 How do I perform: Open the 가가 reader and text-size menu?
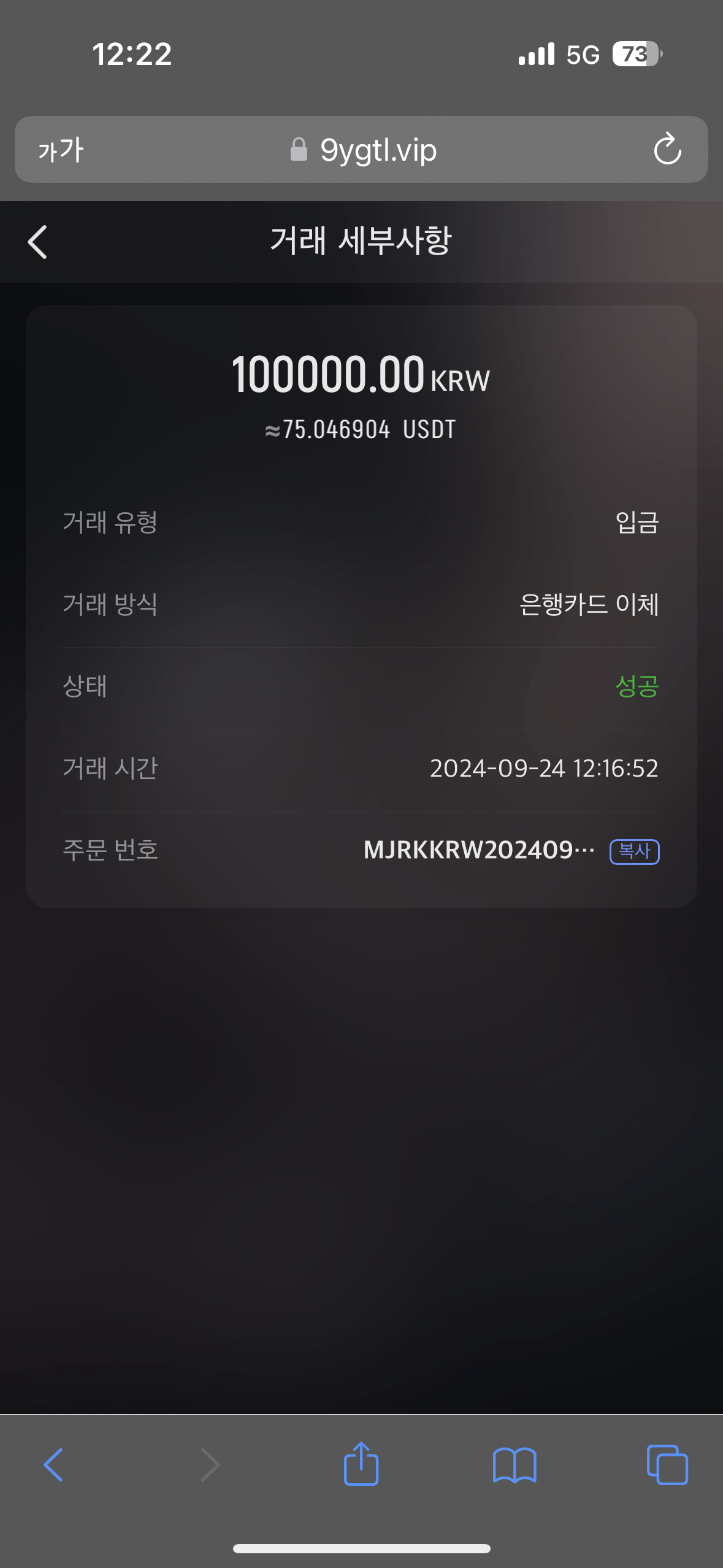pos(61,150)
